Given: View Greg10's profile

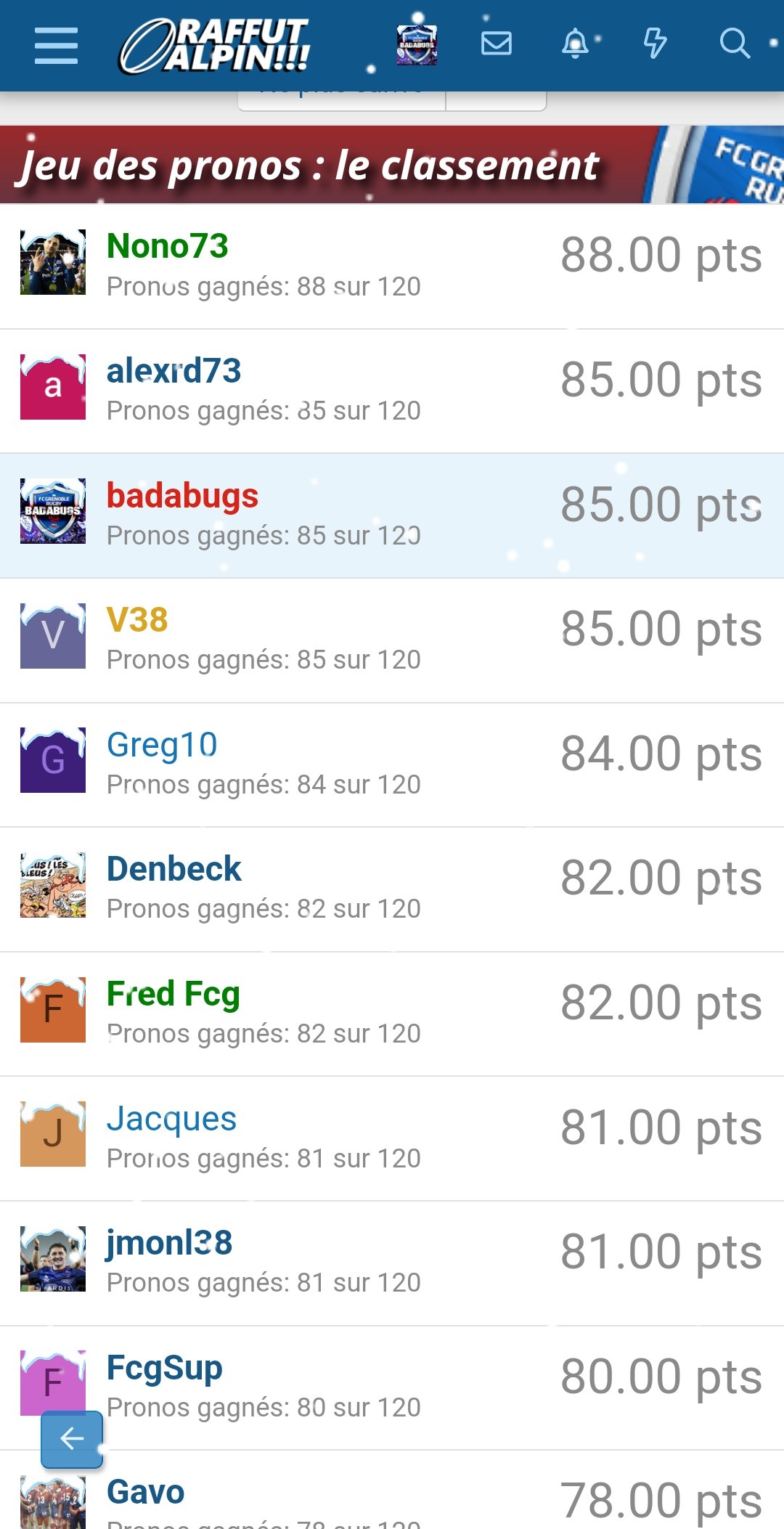Looking at the screenshot, I should coord(162,746).
